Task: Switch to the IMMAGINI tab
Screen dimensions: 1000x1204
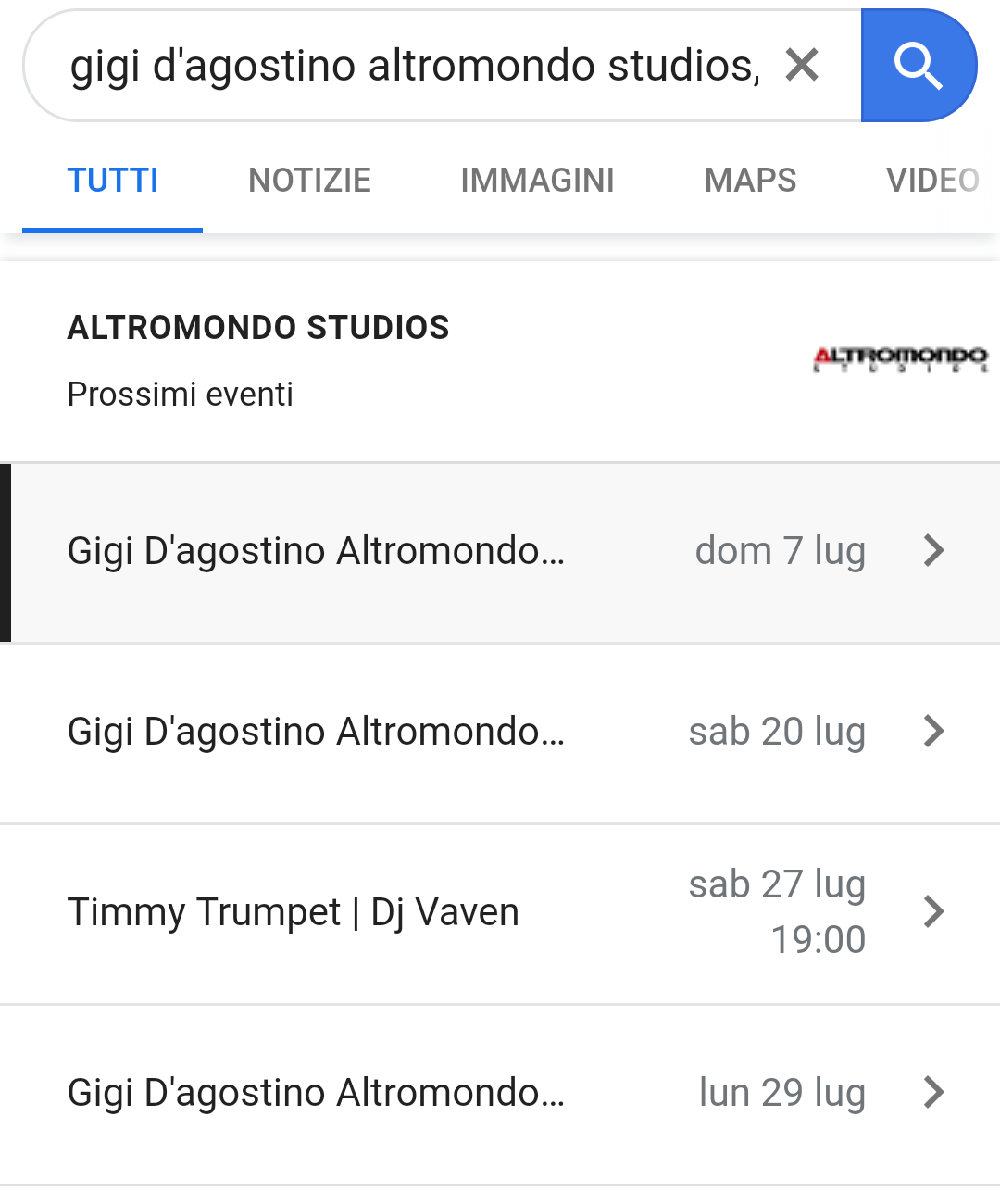Action: coord(537,180)
